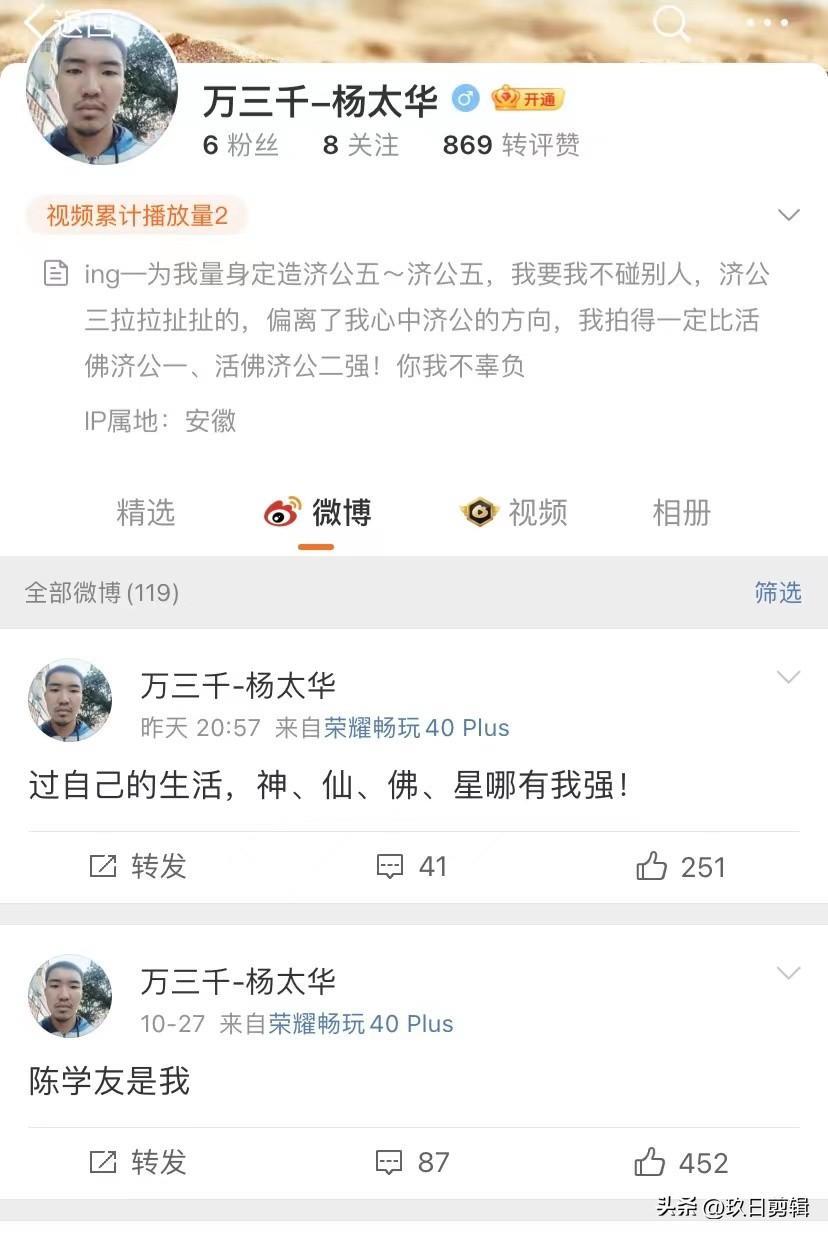Switch to the 精选 tab
The image size is (828, 1236).
click(x=146, y=513)
